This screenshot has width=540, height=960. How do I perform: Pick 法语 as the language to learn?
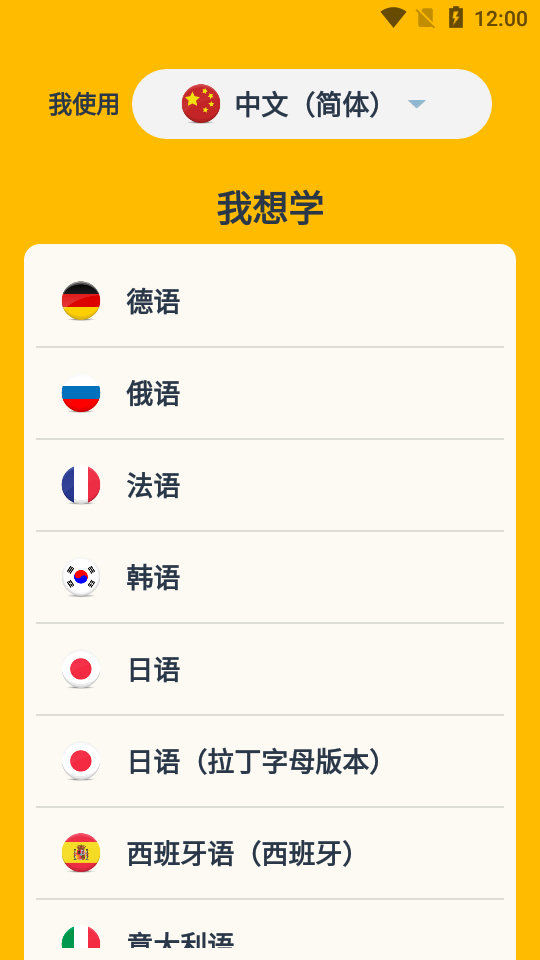pos(270,486)
